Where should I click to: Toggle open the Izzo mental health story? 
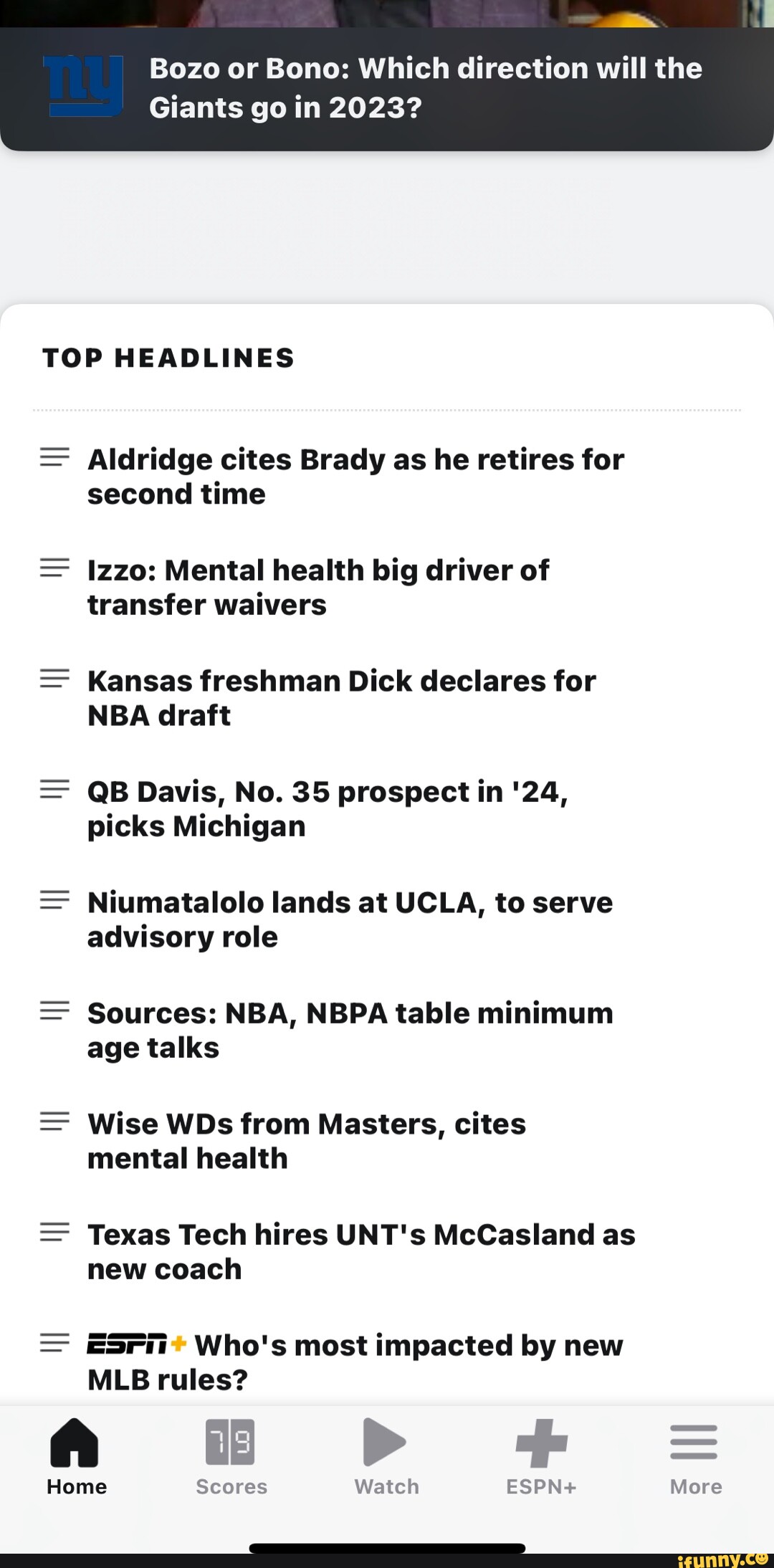[x=54, y=570]
